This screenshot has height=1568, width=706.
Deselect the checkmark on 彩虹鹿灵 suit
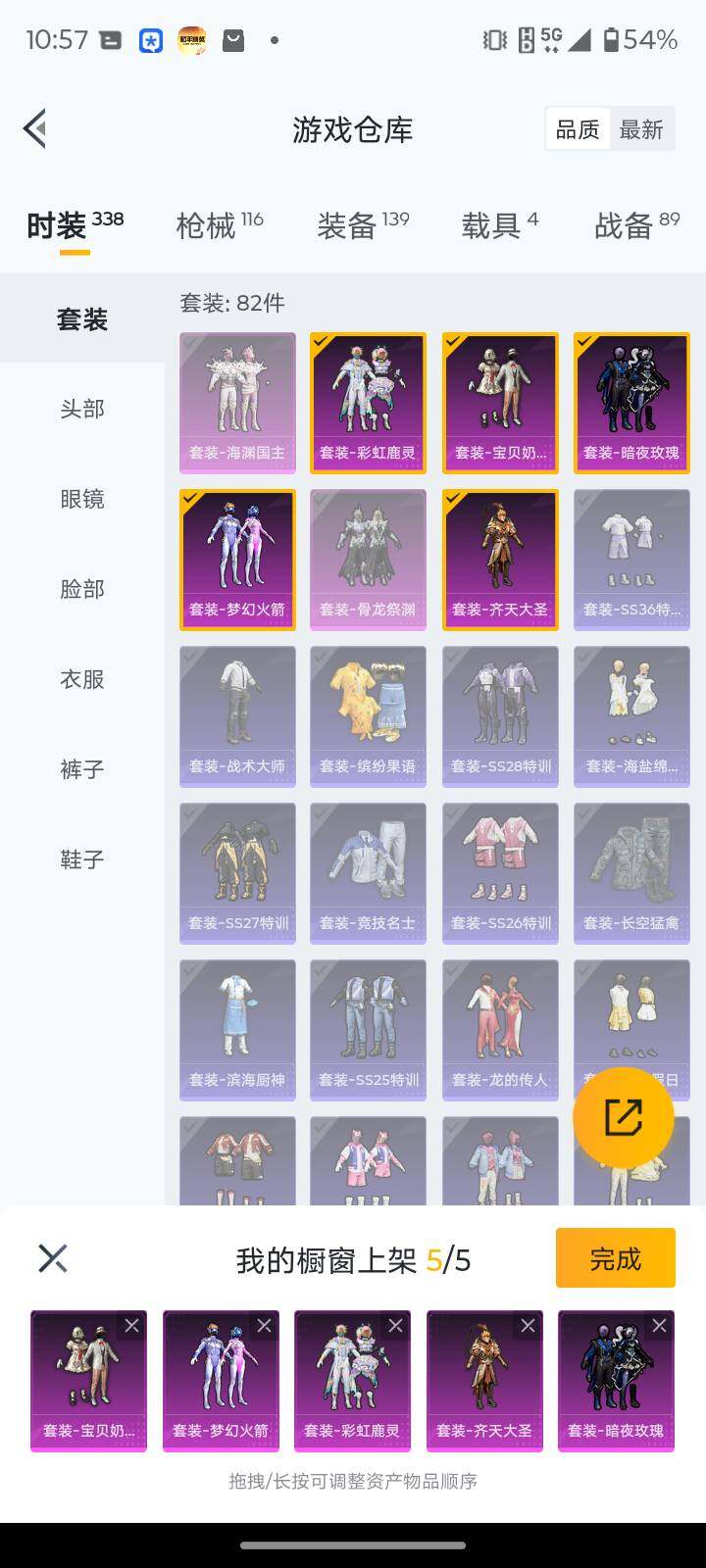[x=319, y=343]
